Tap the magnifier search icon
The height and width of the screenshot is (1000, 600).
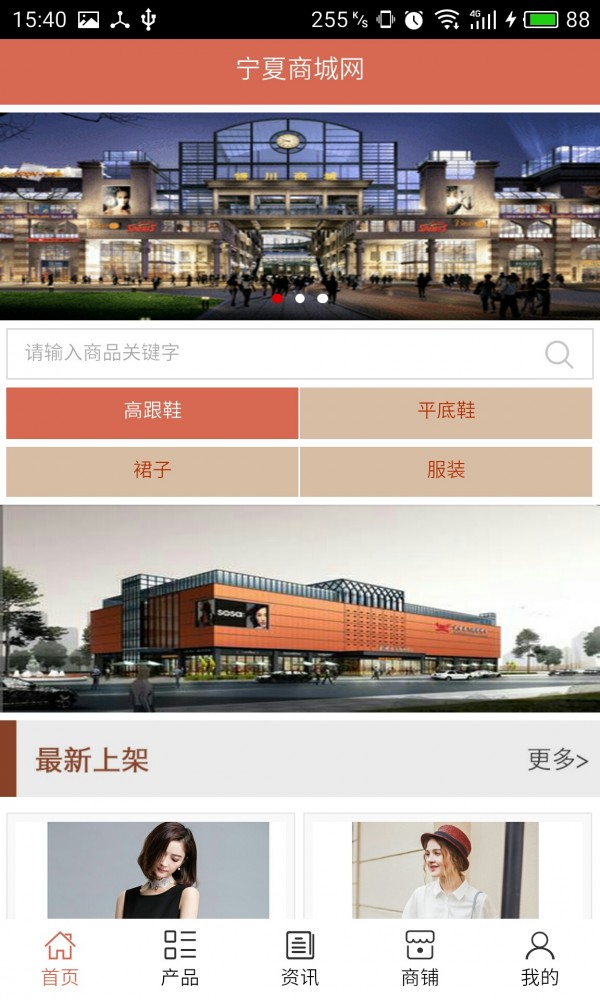[559, 354]
